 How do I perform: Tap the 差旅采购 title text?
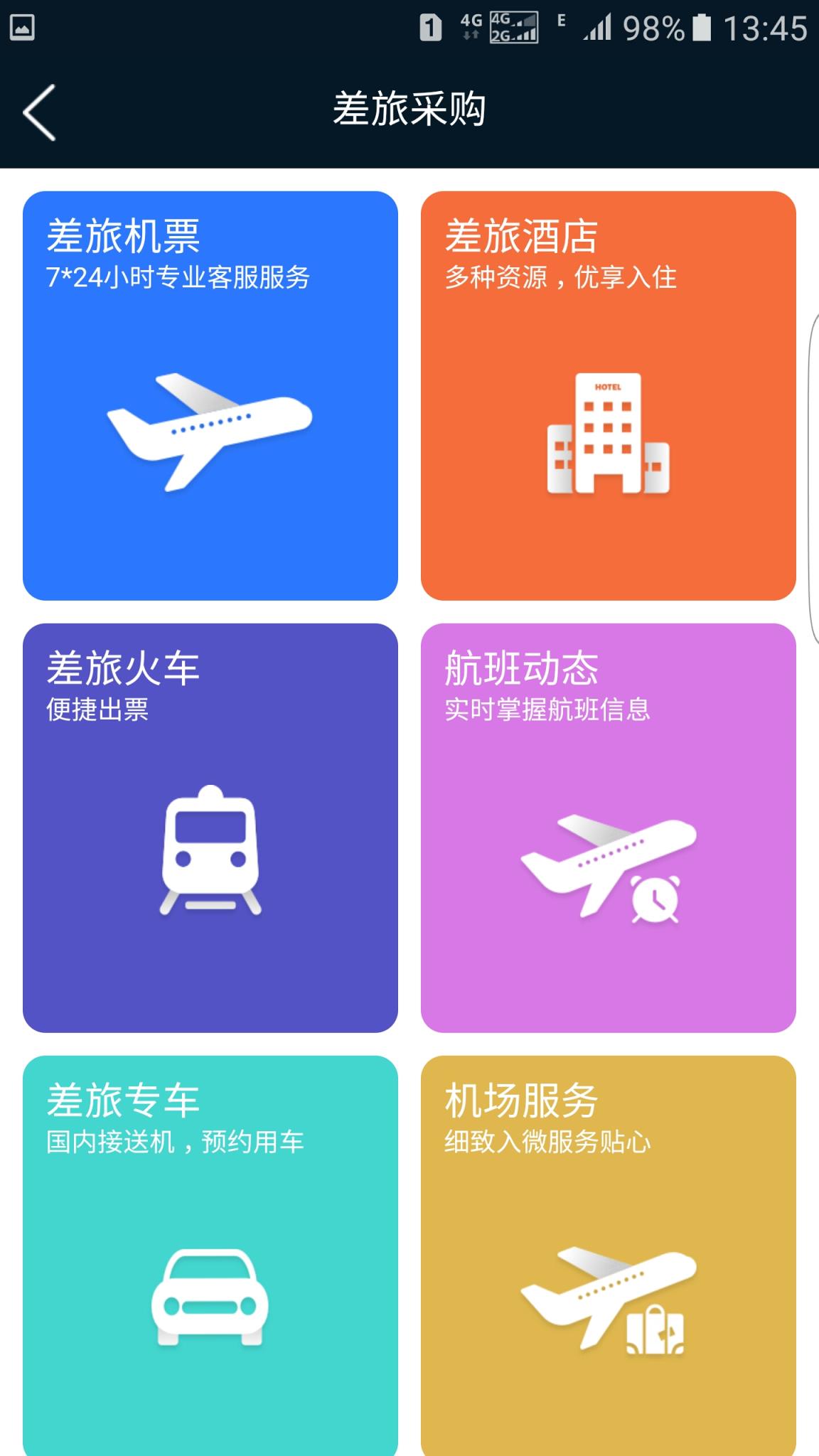tap(409, 107)
